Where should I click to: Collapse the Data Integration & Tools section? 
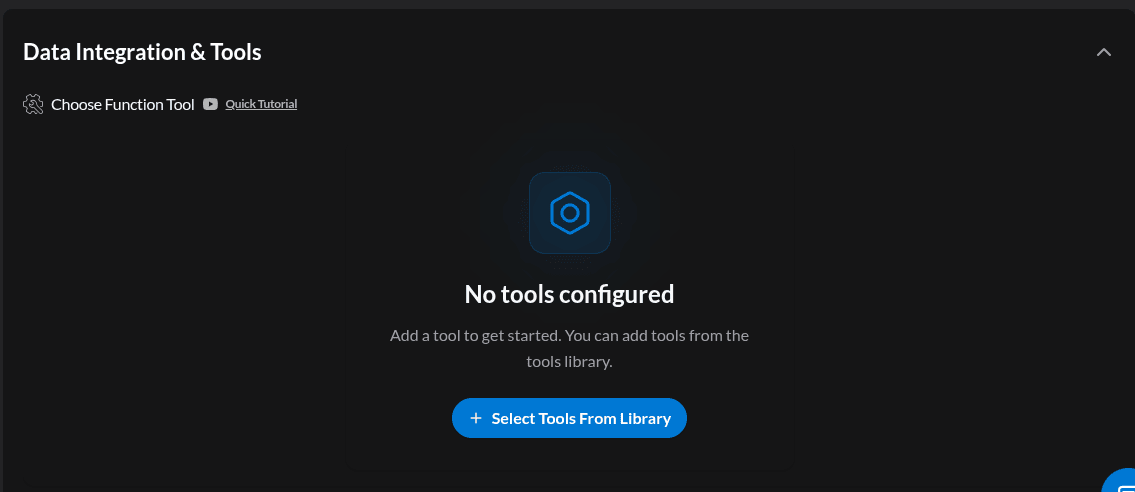pos(1103,52)
